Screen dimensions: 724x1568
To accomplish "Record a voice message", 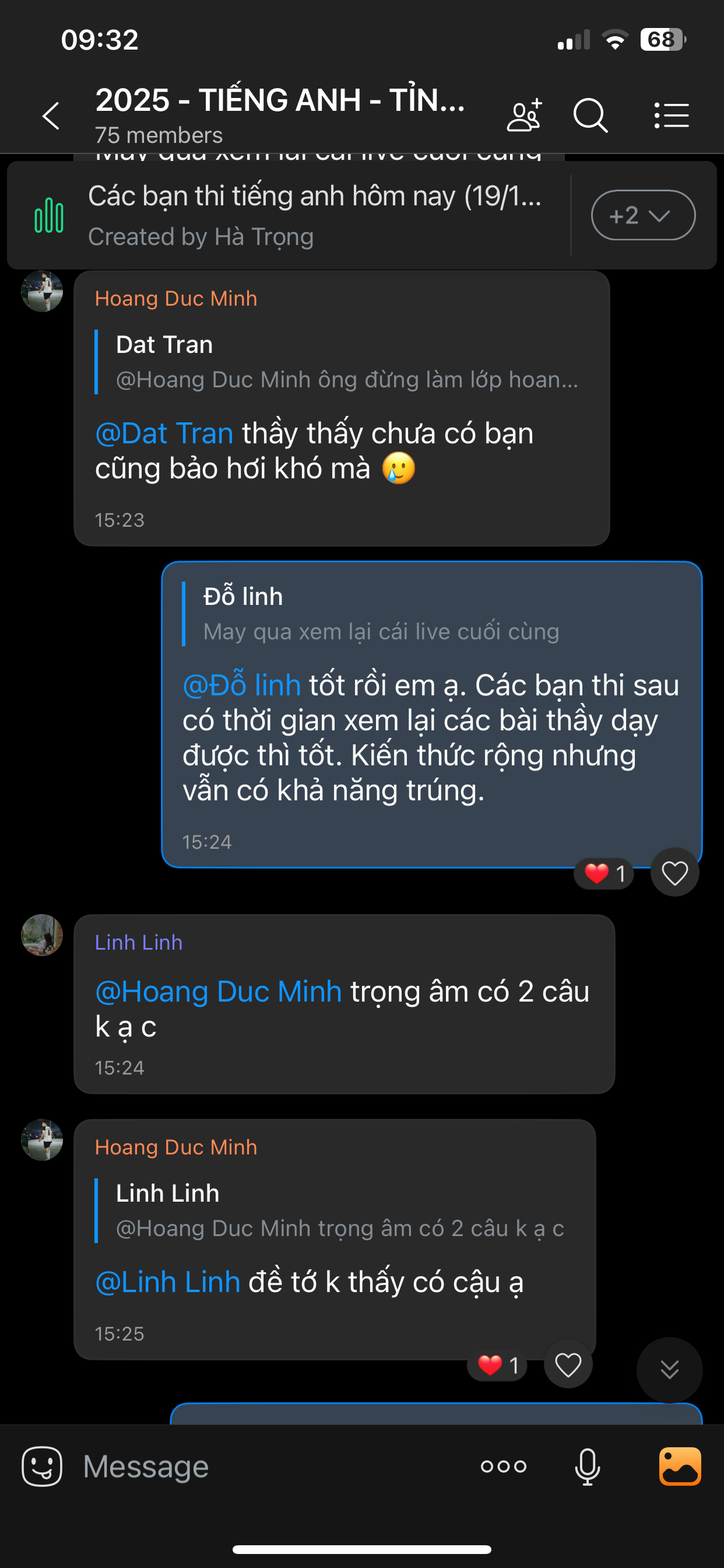I will [x=587, y=1467].
